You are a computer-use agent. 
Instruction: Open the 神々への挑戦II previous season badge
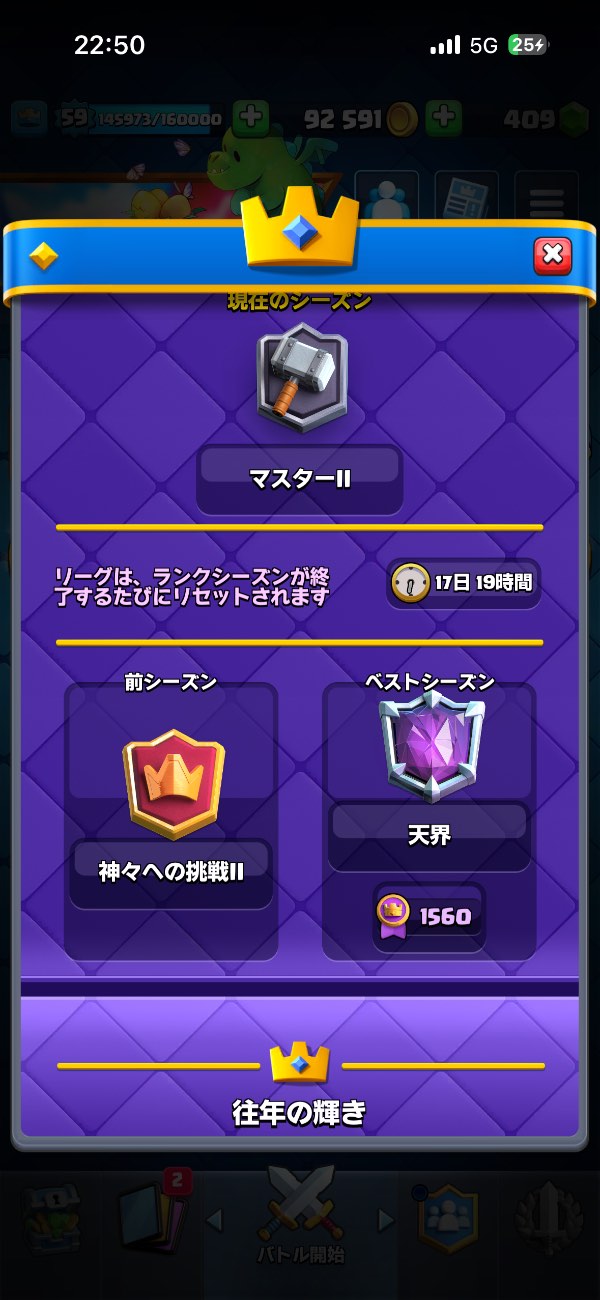(x=173, y=785)
